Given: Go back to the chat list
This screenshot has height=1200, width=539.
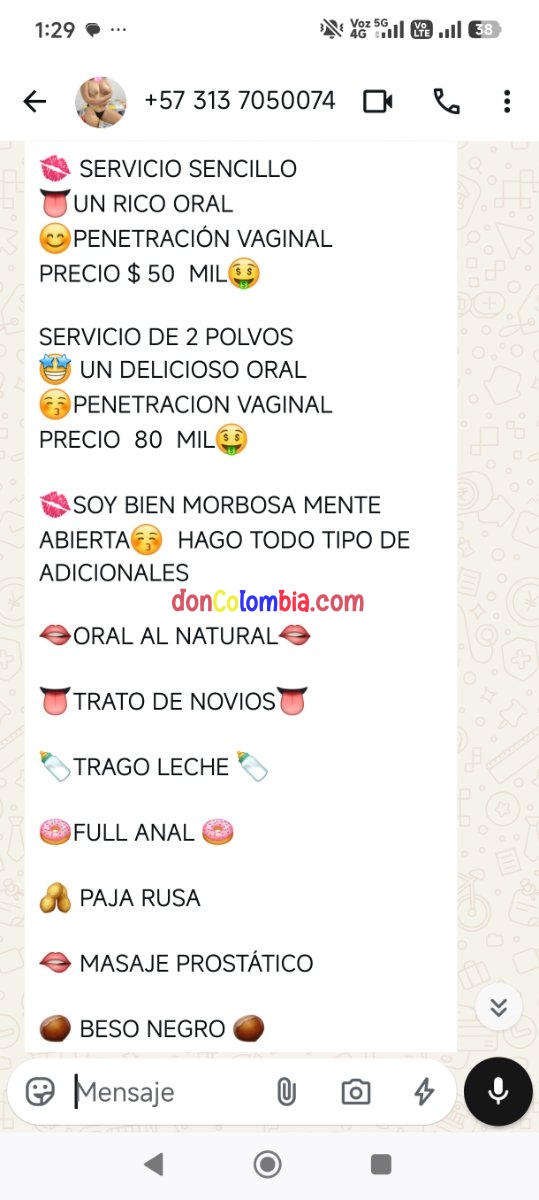Looking at the screenshot, I should click(35, 101).
